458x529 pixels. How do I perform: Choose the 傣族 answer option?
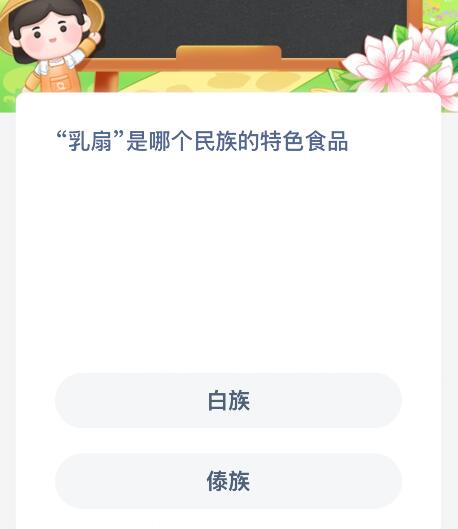point(228,481)
